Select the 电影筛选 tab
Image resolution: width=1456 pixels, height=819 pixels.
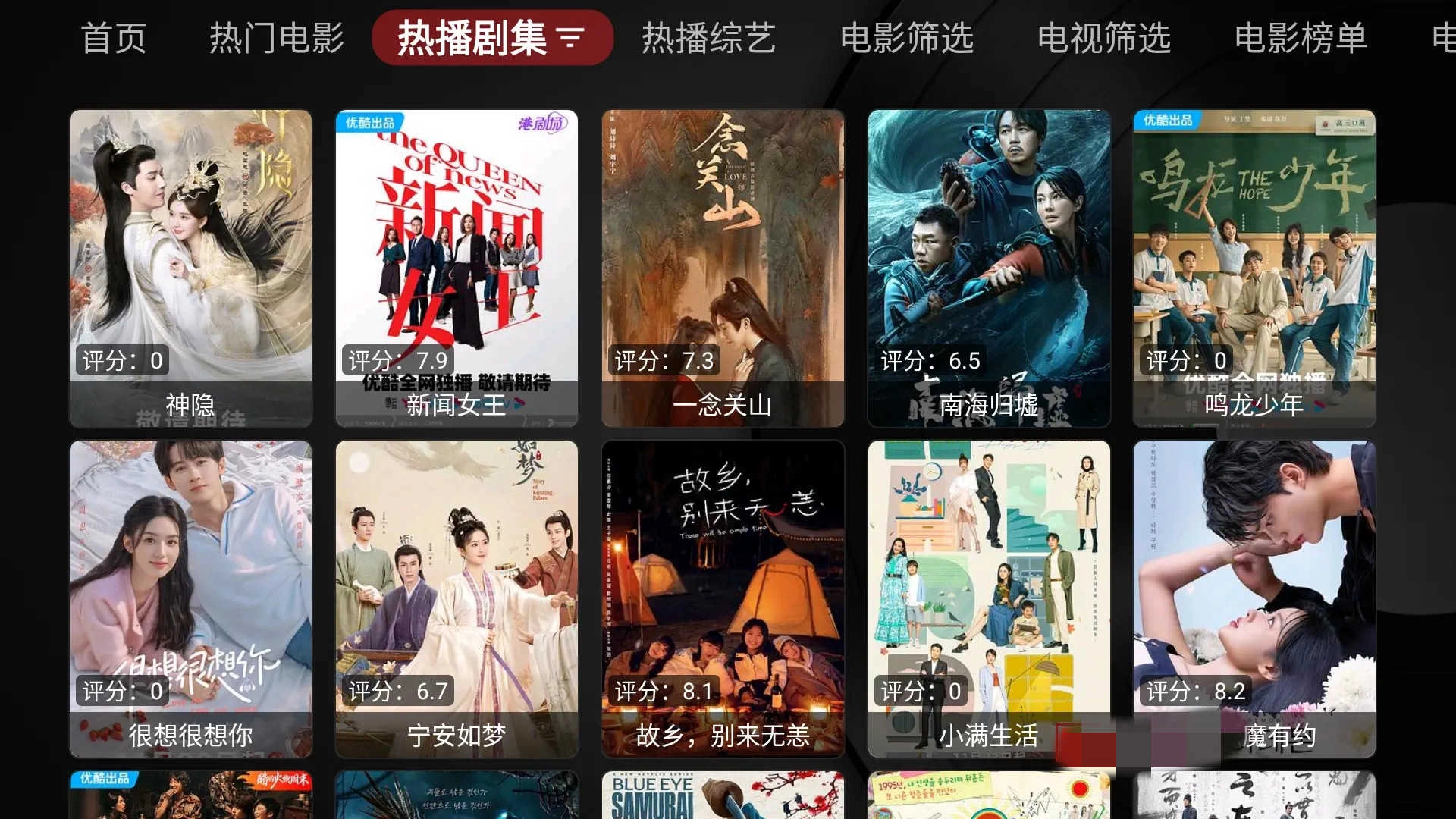[907, 38]
